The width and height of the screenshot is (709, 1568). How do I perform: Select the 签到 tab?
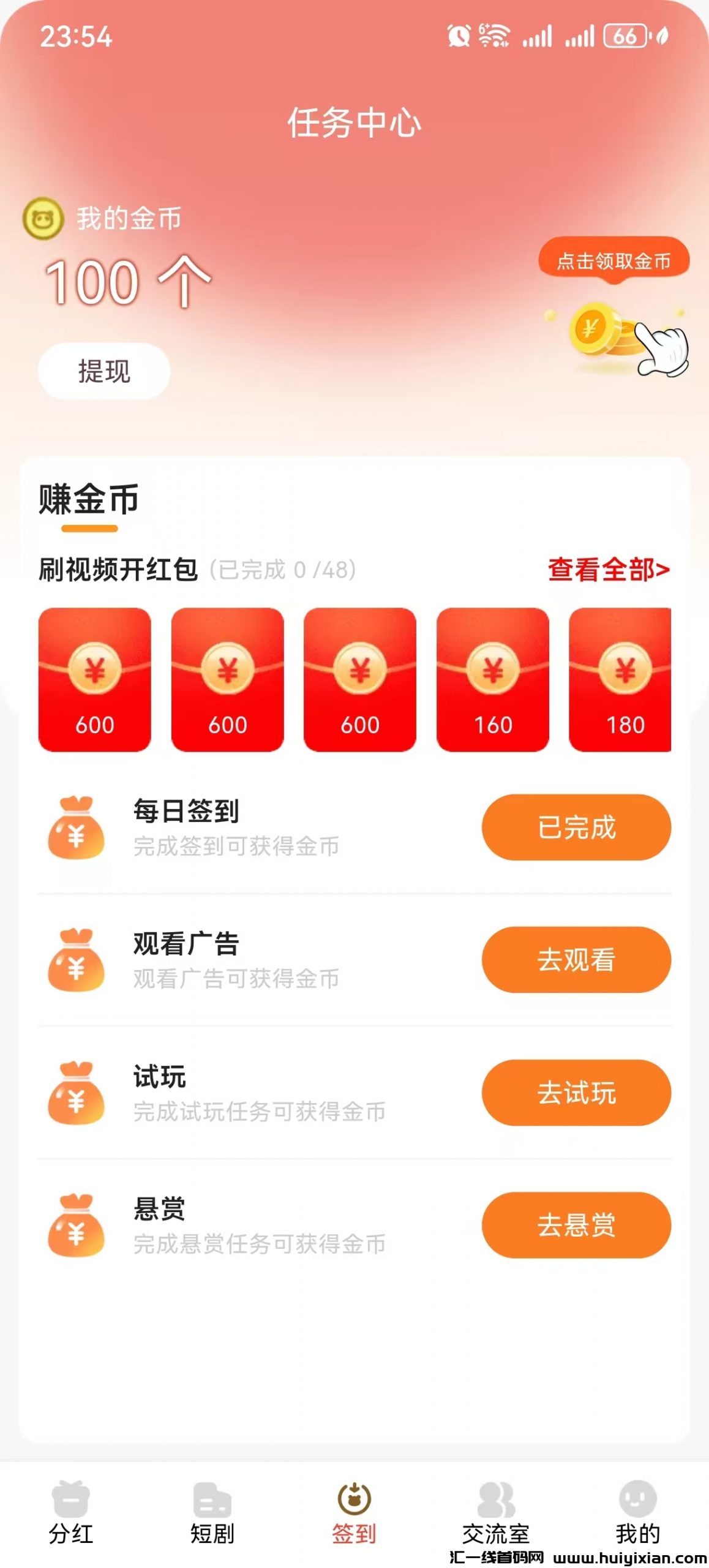pyautogui.click(x=354, y=1513)
